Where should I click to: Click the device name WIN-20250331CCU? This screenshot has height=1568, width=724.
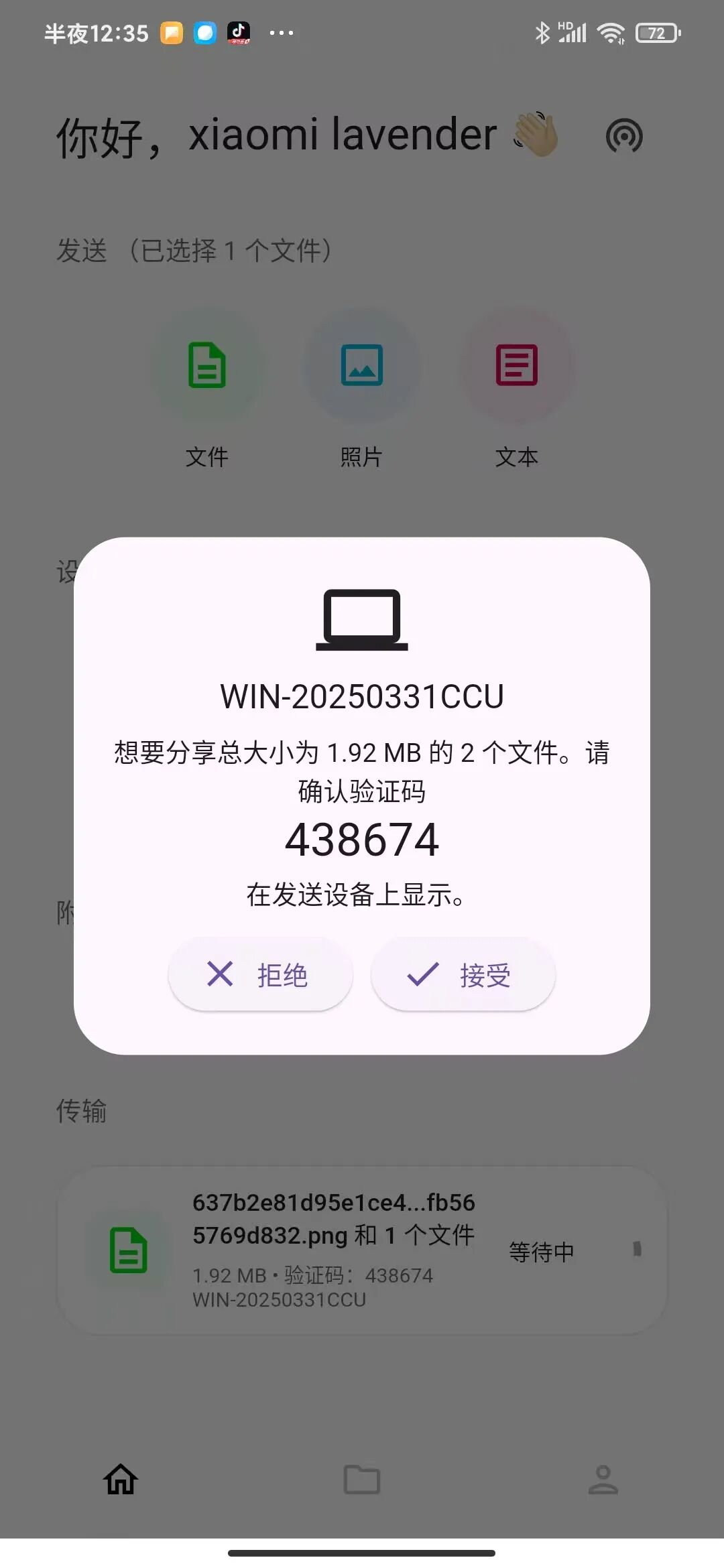[x=362, y=695]
